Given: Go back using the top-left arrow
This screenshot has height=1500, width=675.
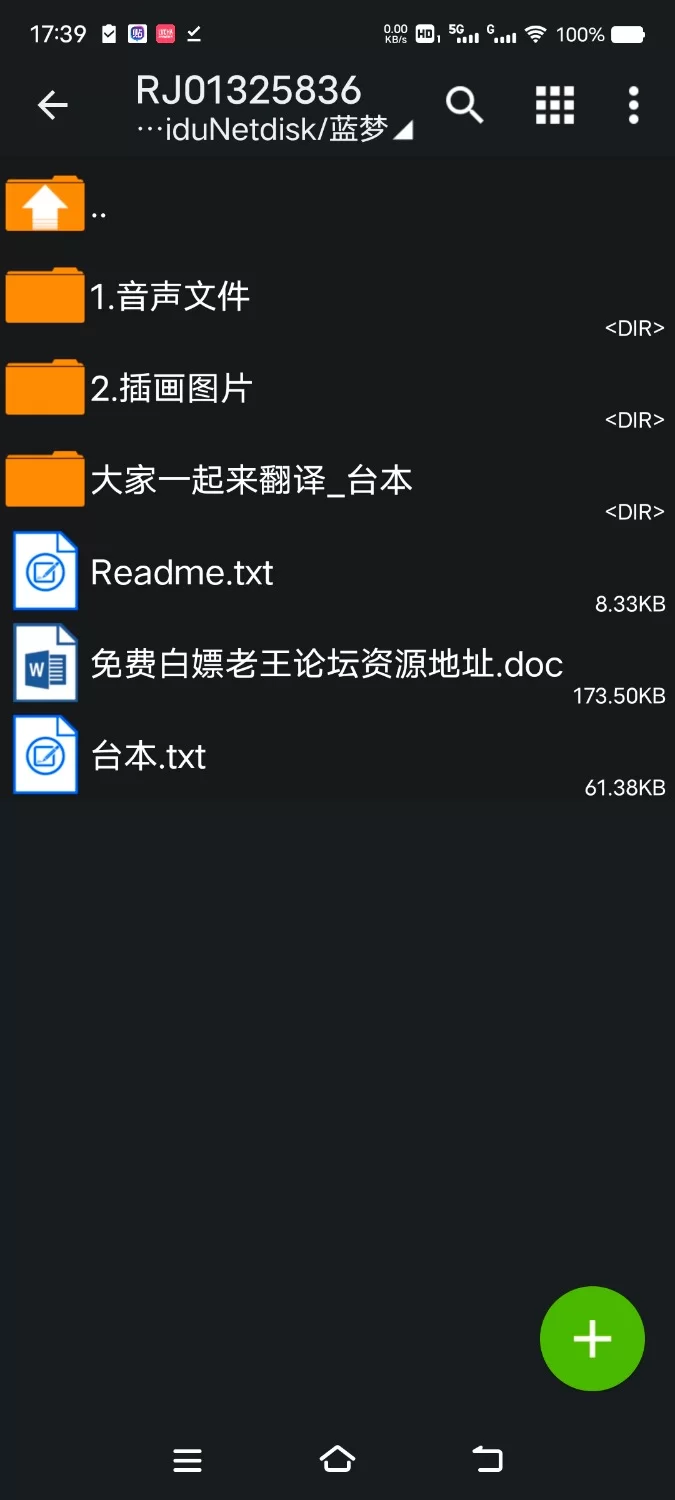Looking at the screenshot, I should tap(52, 105).
